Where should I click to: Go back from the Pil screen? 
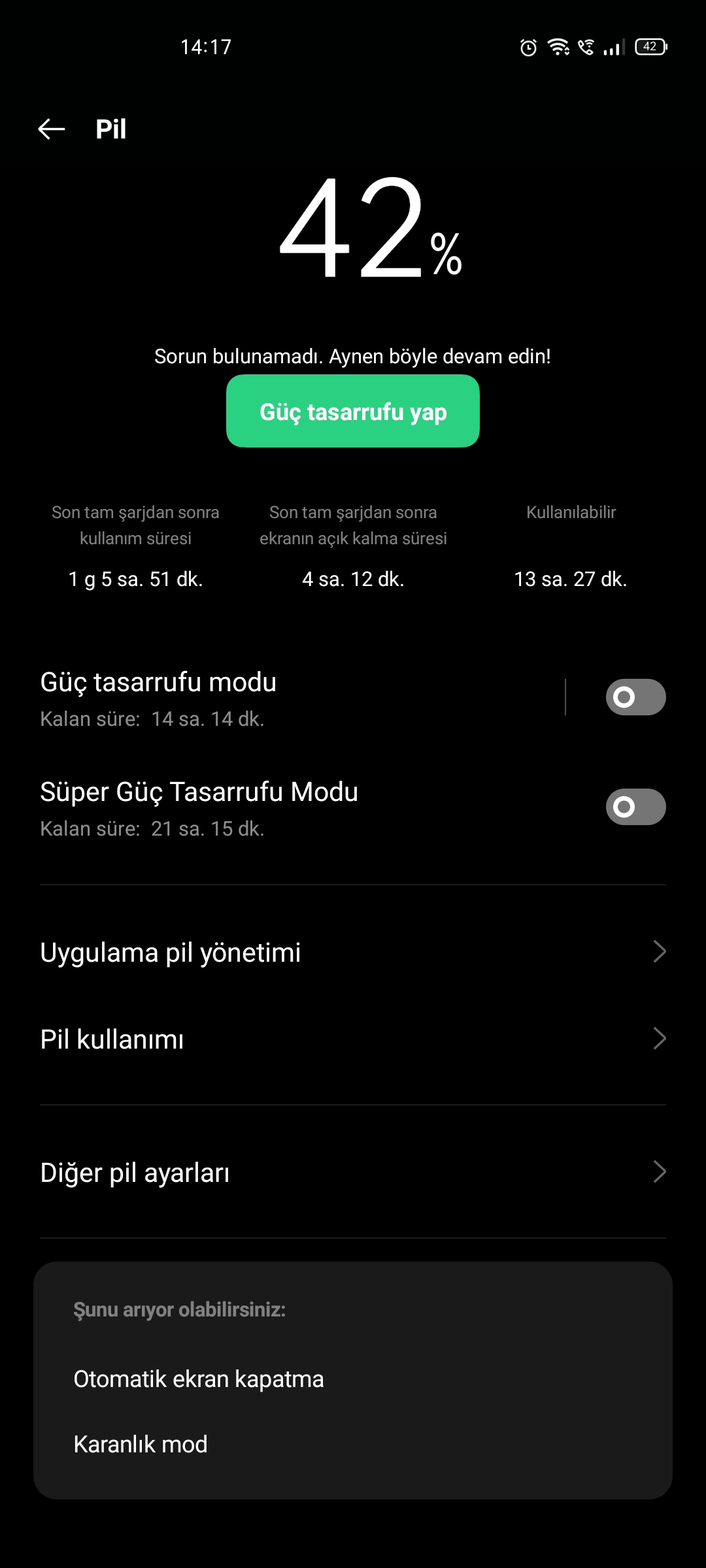(52, 129)
